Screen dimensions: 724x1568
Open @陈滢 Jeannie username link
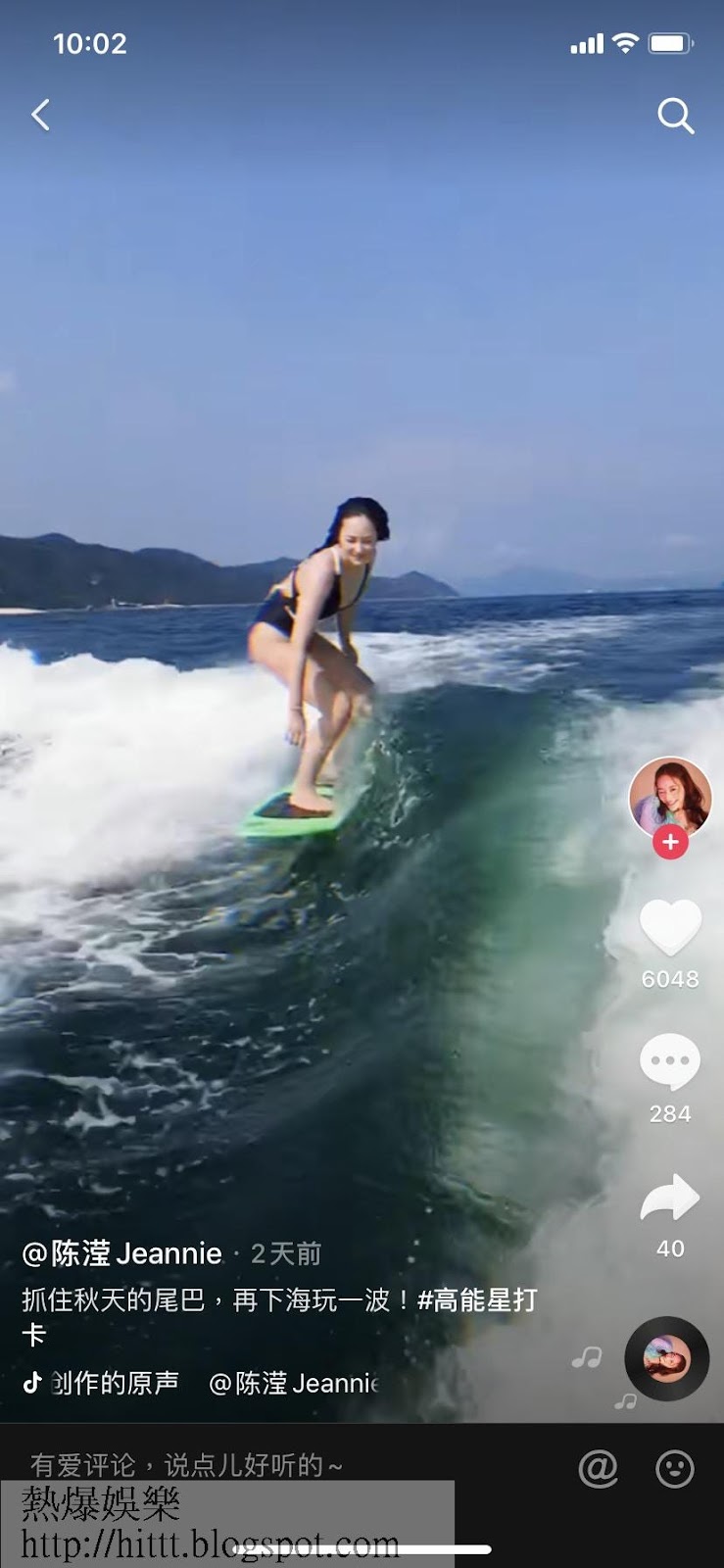(x=123, y=1253)
